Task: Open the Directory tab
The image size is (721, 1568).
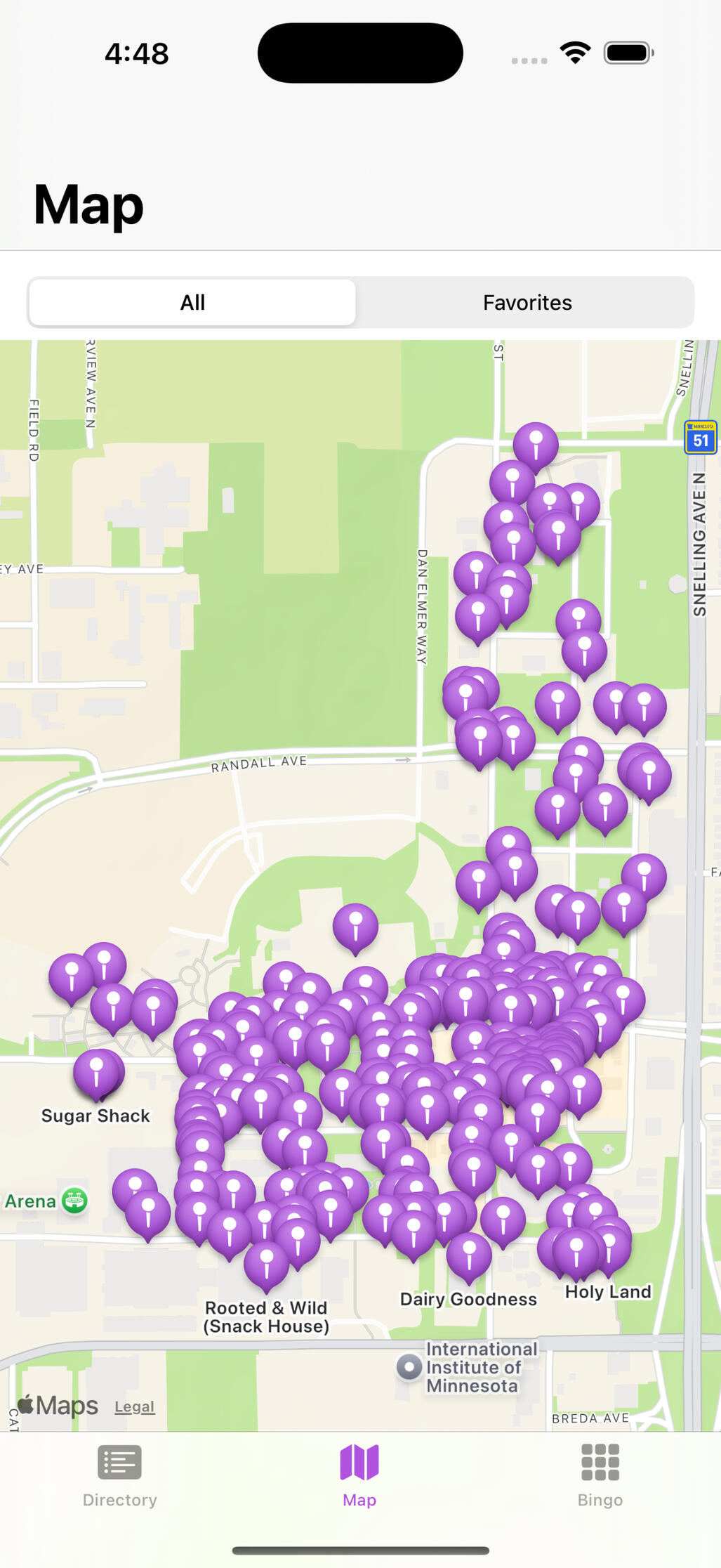Action: click(x=119, y=1475)
